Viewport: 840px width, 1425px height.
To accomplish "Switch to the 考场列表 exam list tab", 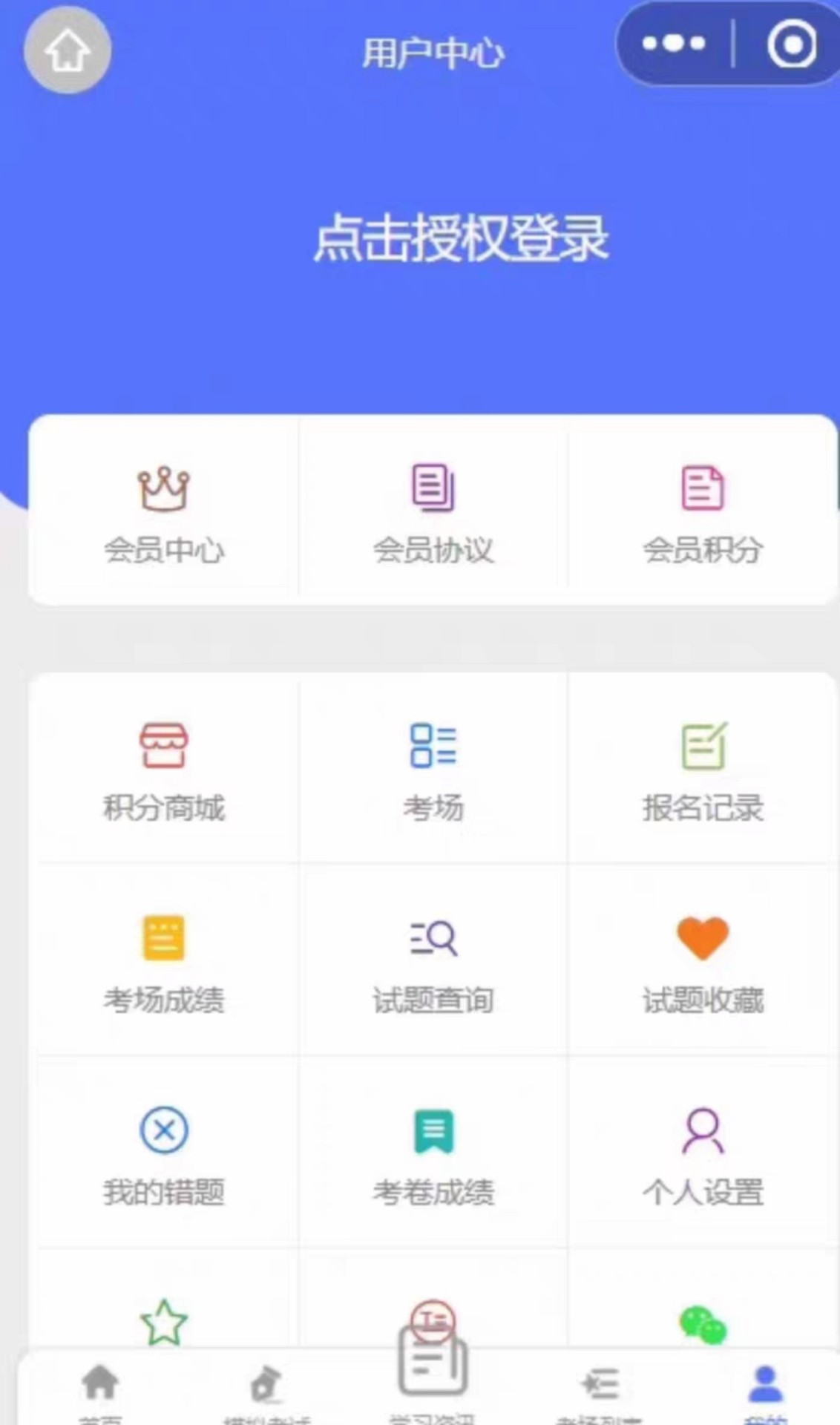I will tap(600, 1391).
